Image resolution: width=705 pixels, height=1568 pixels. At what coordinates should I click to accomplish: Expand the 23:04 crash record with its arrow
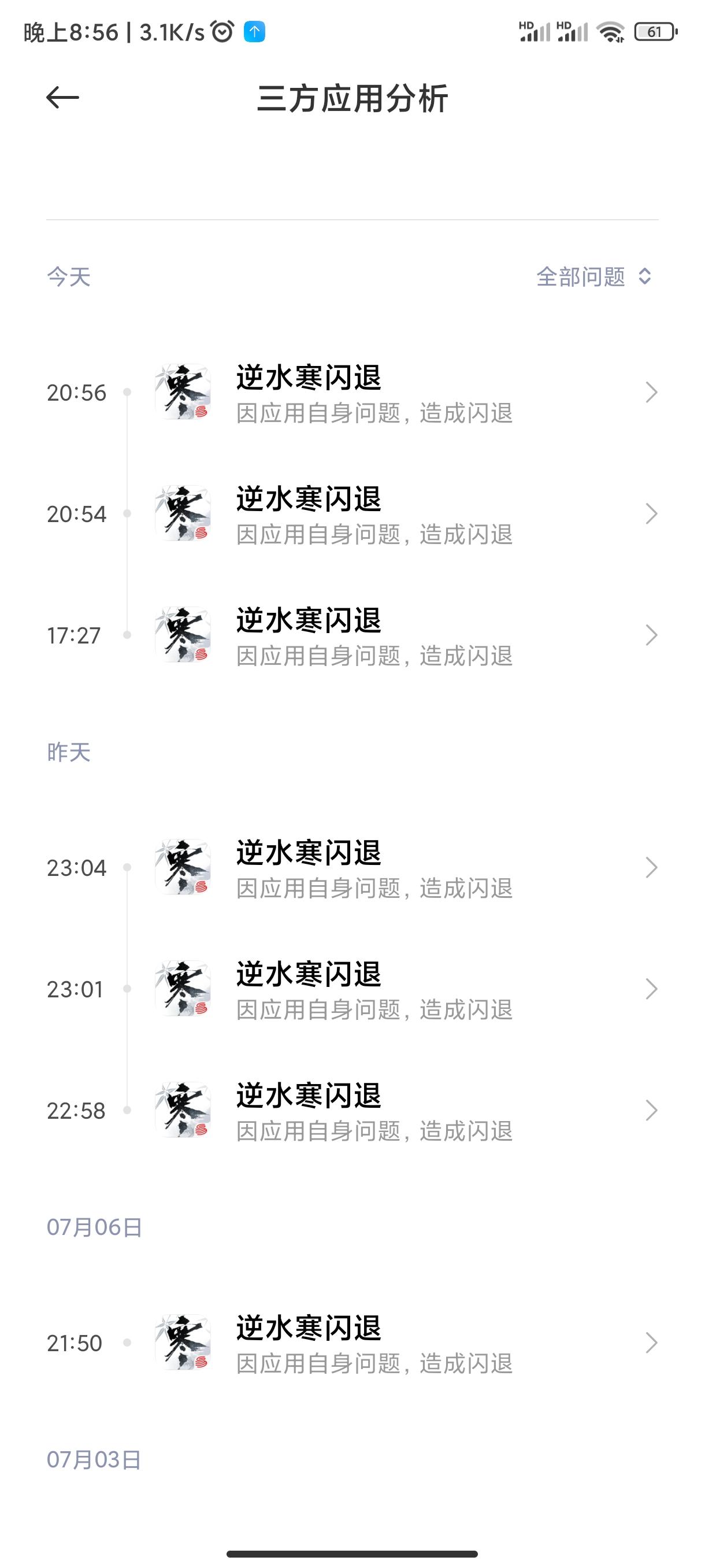[x=651, y=867]
